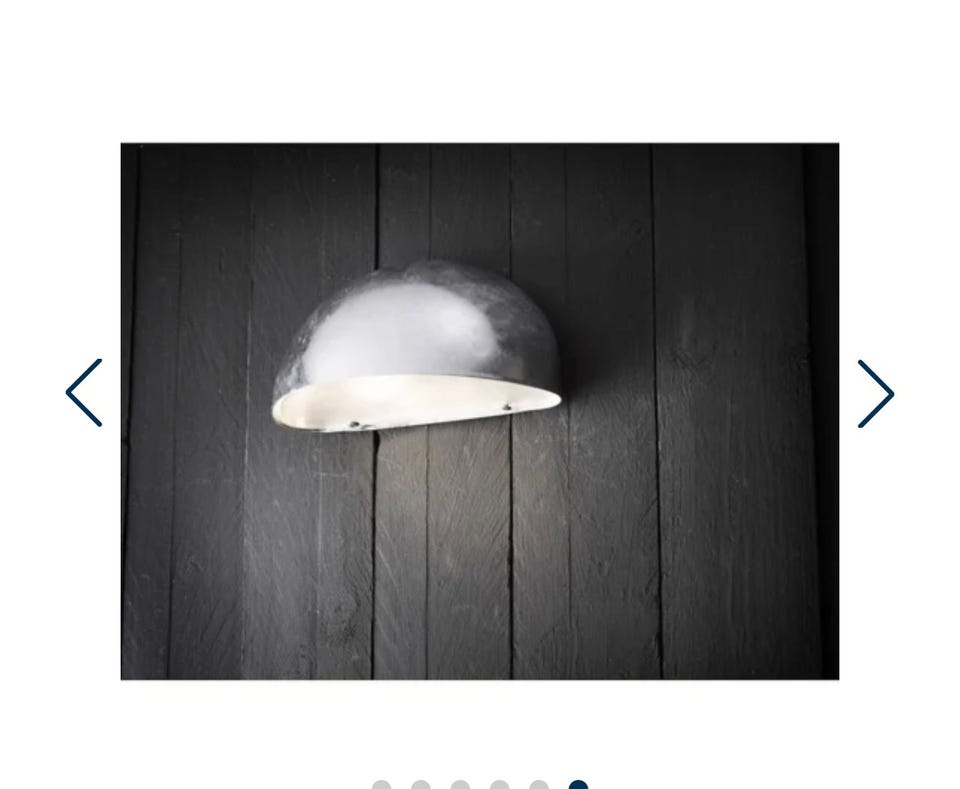This screenshot has width=960, height=789.
Task: Open the wall lamp photo full view
Action: (x=479, y=411)
